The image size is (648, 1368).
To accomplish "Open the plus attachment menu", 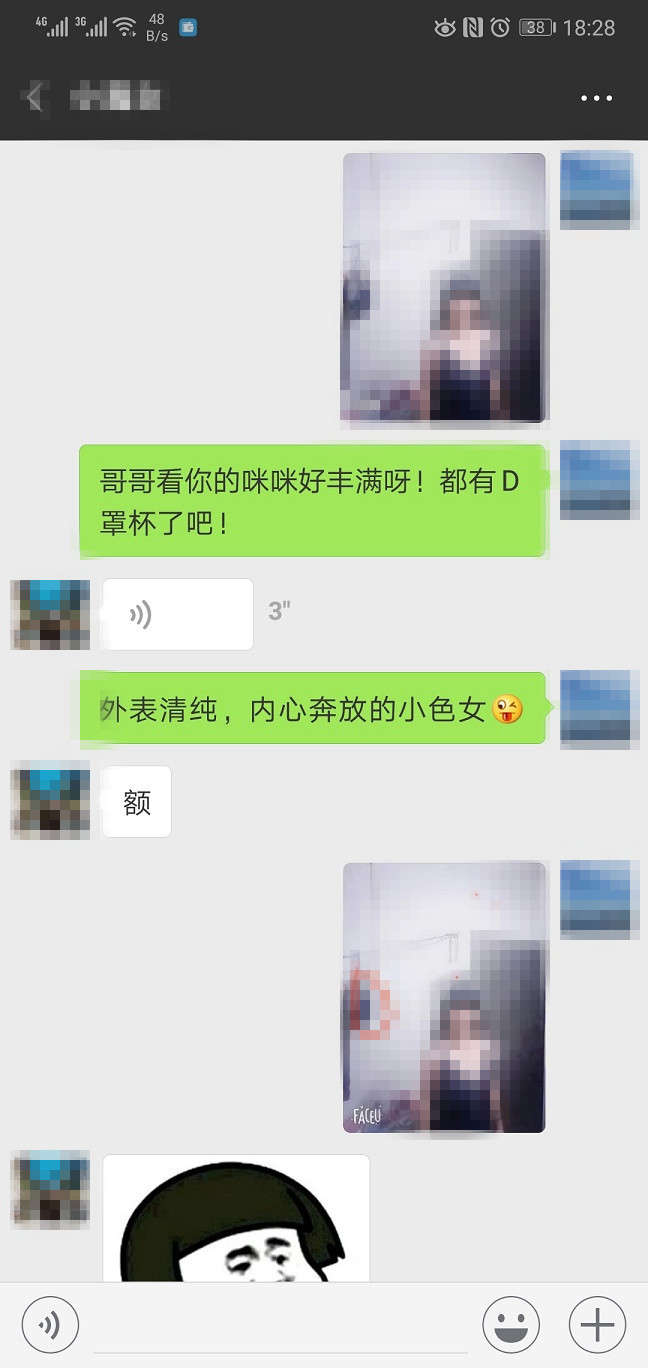I will pos(597,1325).
